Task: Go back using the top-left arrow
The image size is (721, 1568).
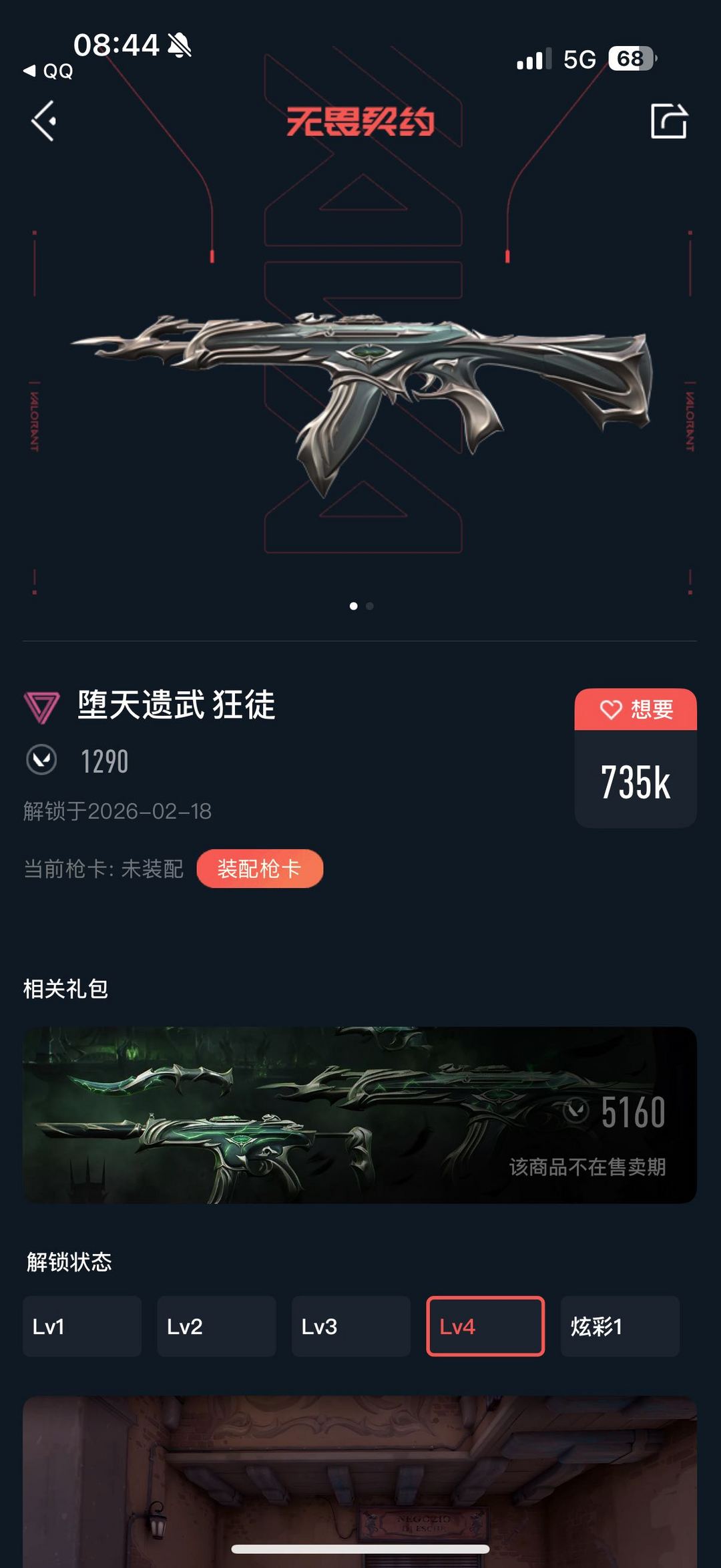Action: pos(44,121)
